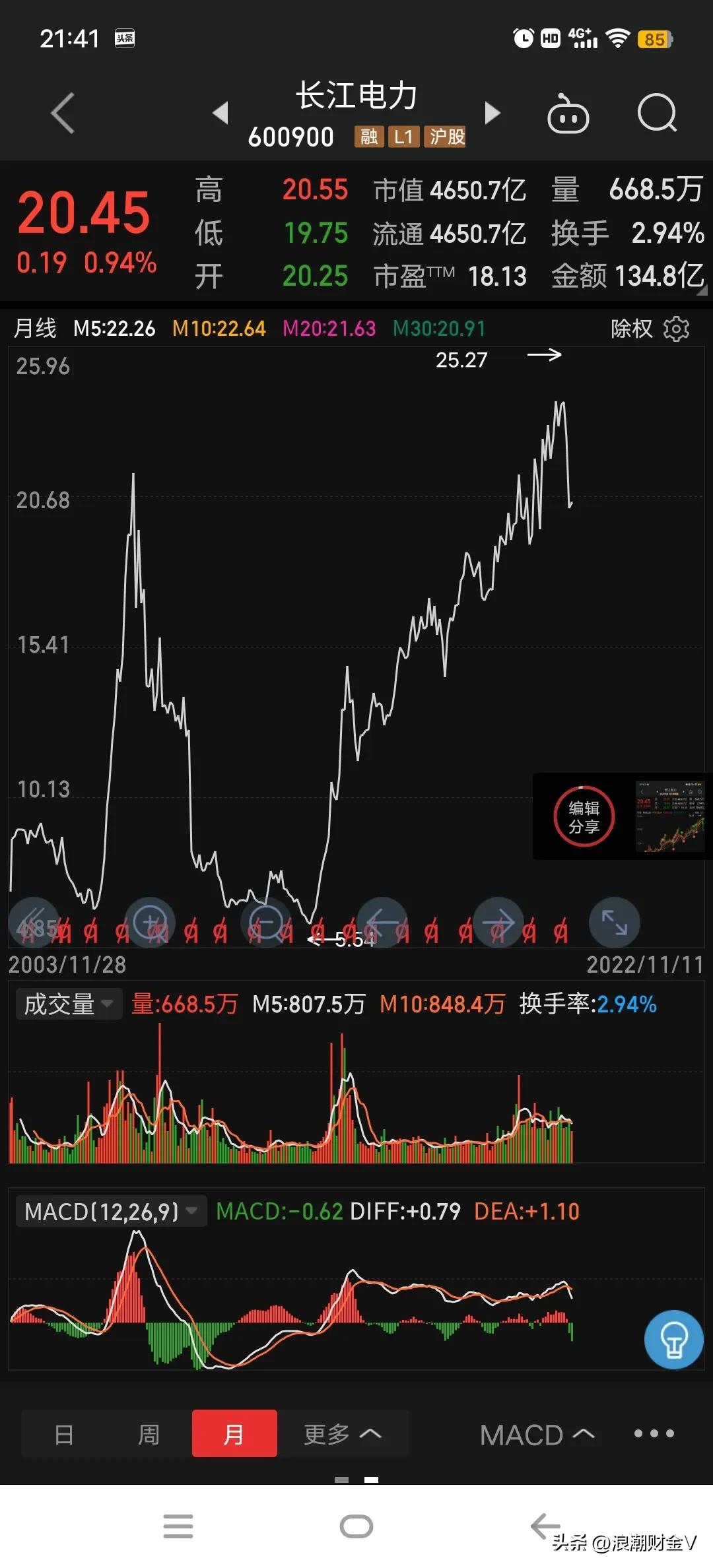
Task: Pan the chart left with the left arrow
Action: 383,923
